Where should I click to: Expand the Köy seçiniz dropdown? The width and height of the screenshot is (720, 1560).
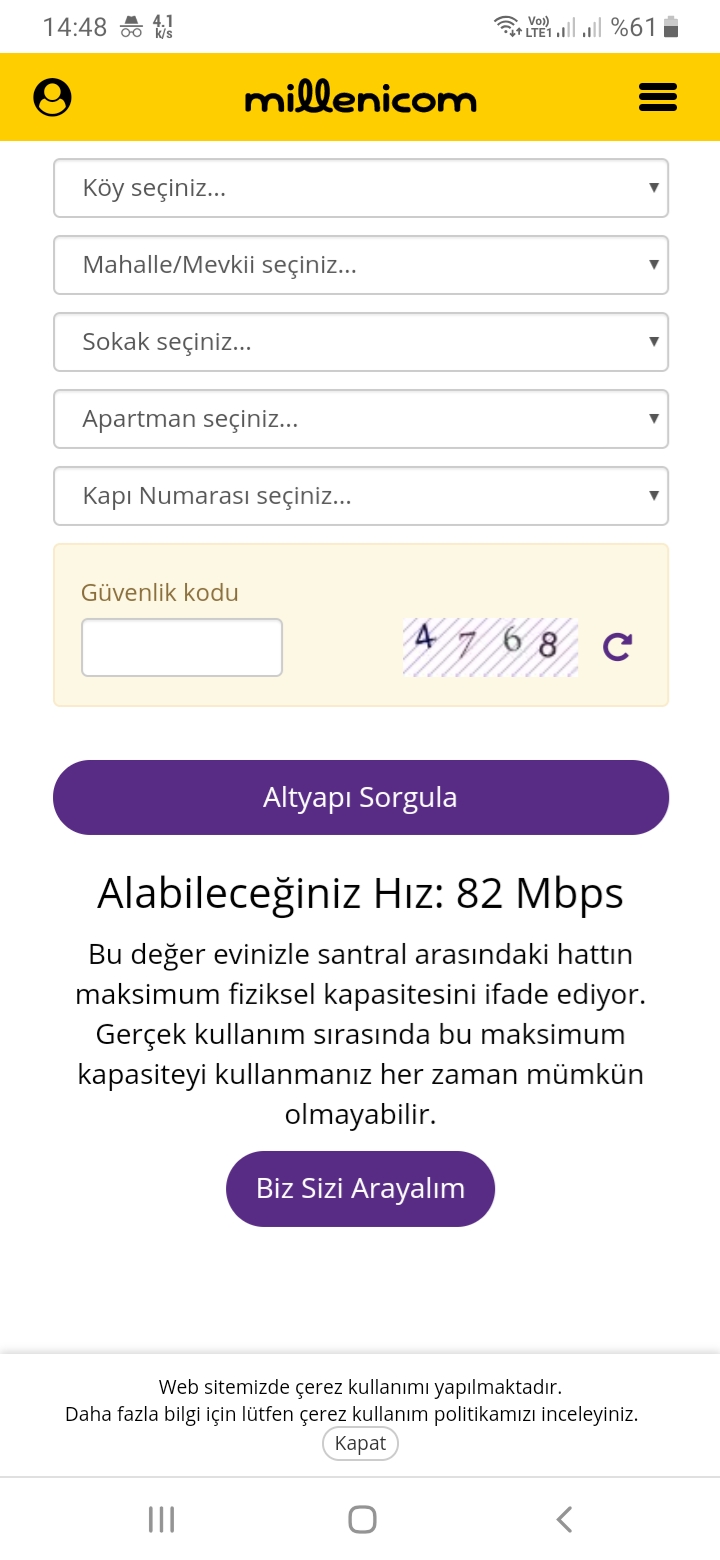[360, 188]
